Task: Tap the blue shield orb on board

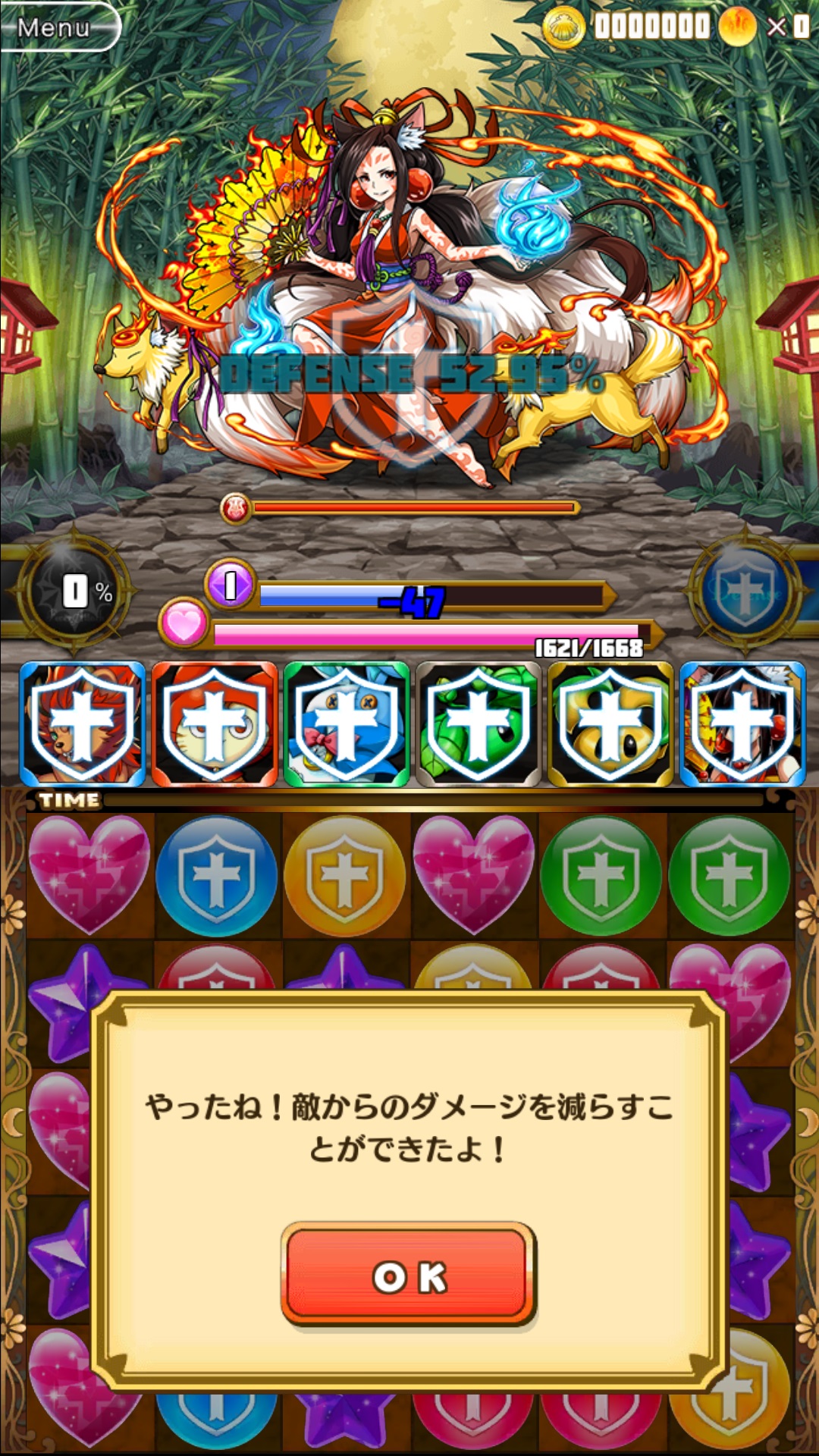Action: [216, 877]
